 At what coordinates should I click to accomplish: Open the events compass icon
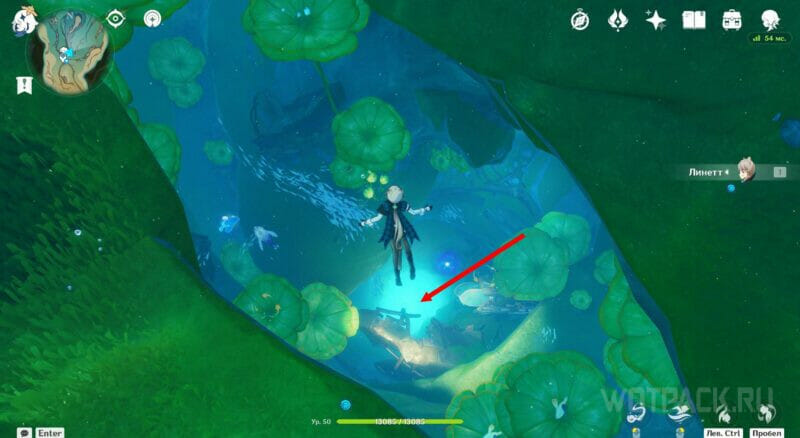[x=580, y=19]
